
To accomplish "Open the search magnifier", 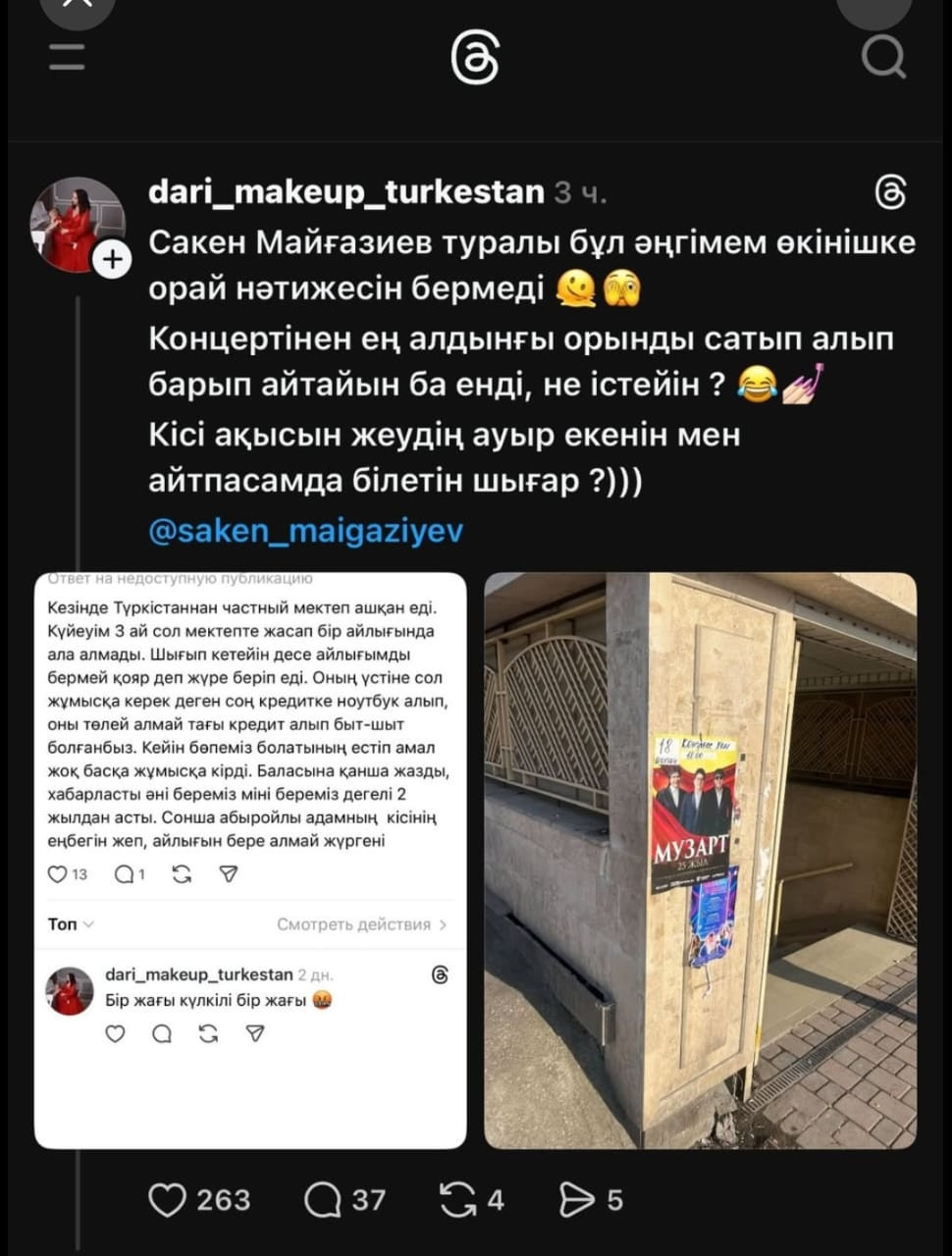I will click(882, 57).
